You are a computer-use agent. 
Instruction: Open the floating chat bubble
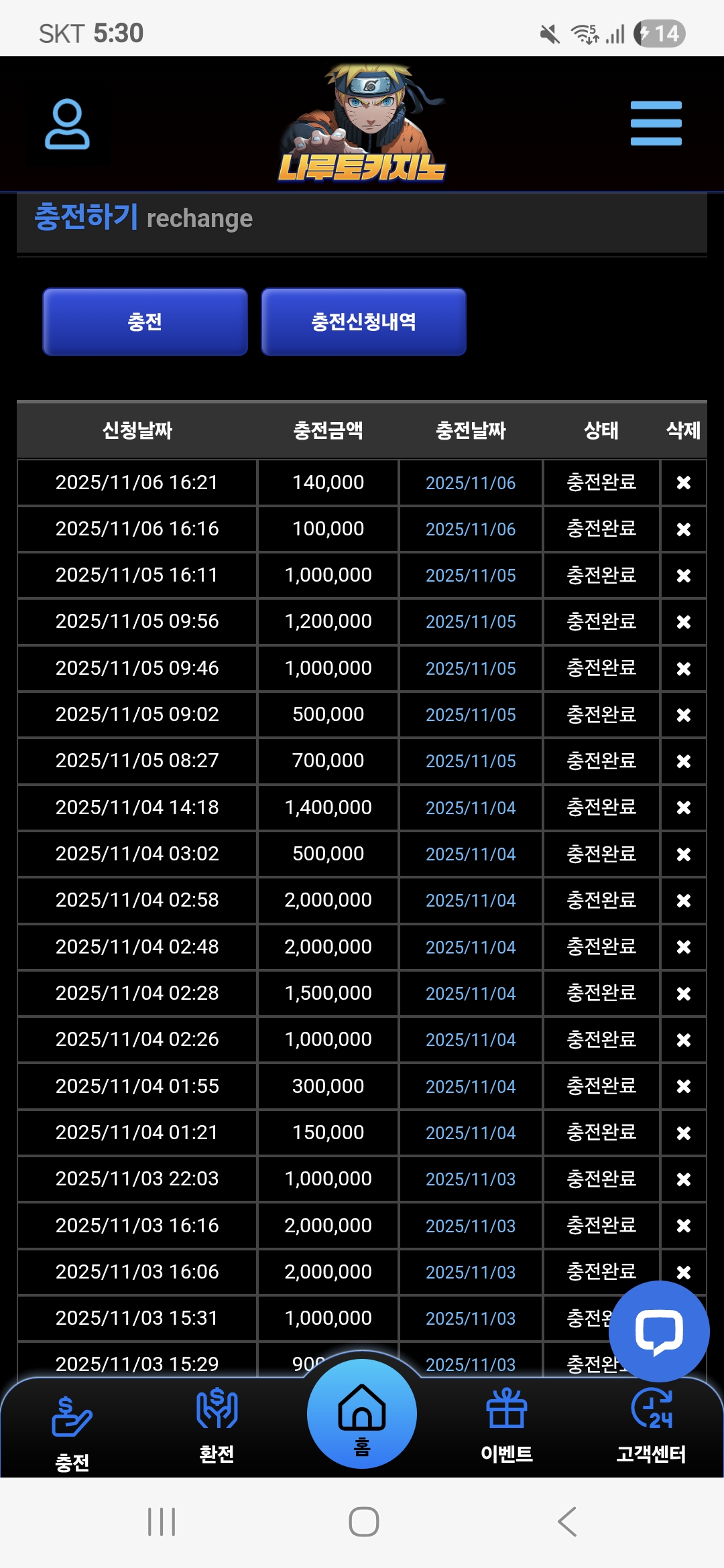pyautogui.click(x=659, y=1331)
